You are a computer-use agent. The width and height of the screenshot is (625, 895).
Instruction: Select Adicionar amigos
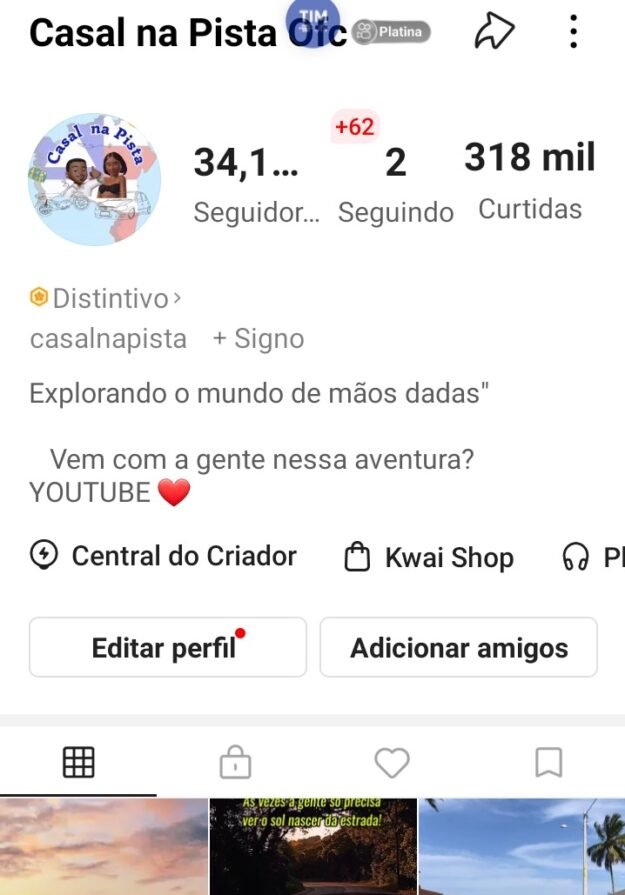point(458,648)
